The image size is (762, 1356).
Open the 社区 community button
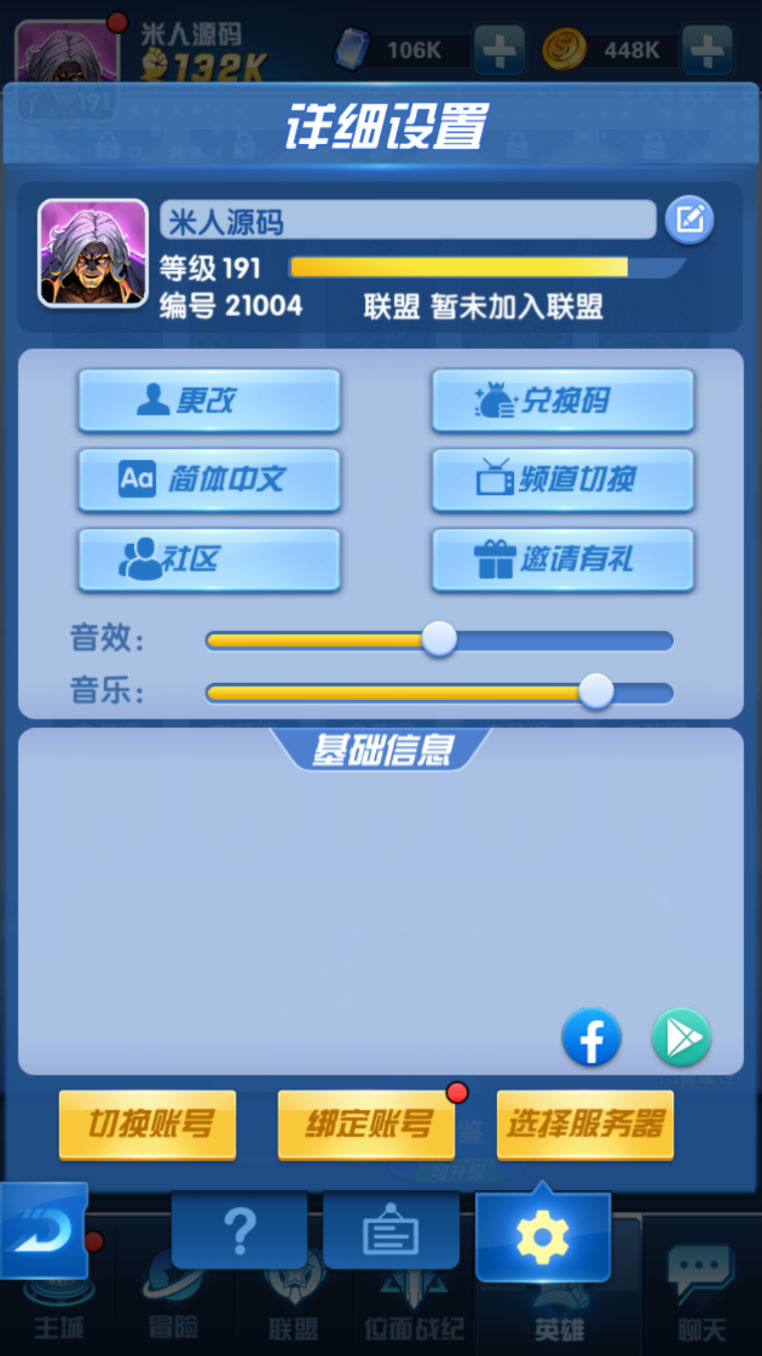pyautogui.click(x=209, y=559)
